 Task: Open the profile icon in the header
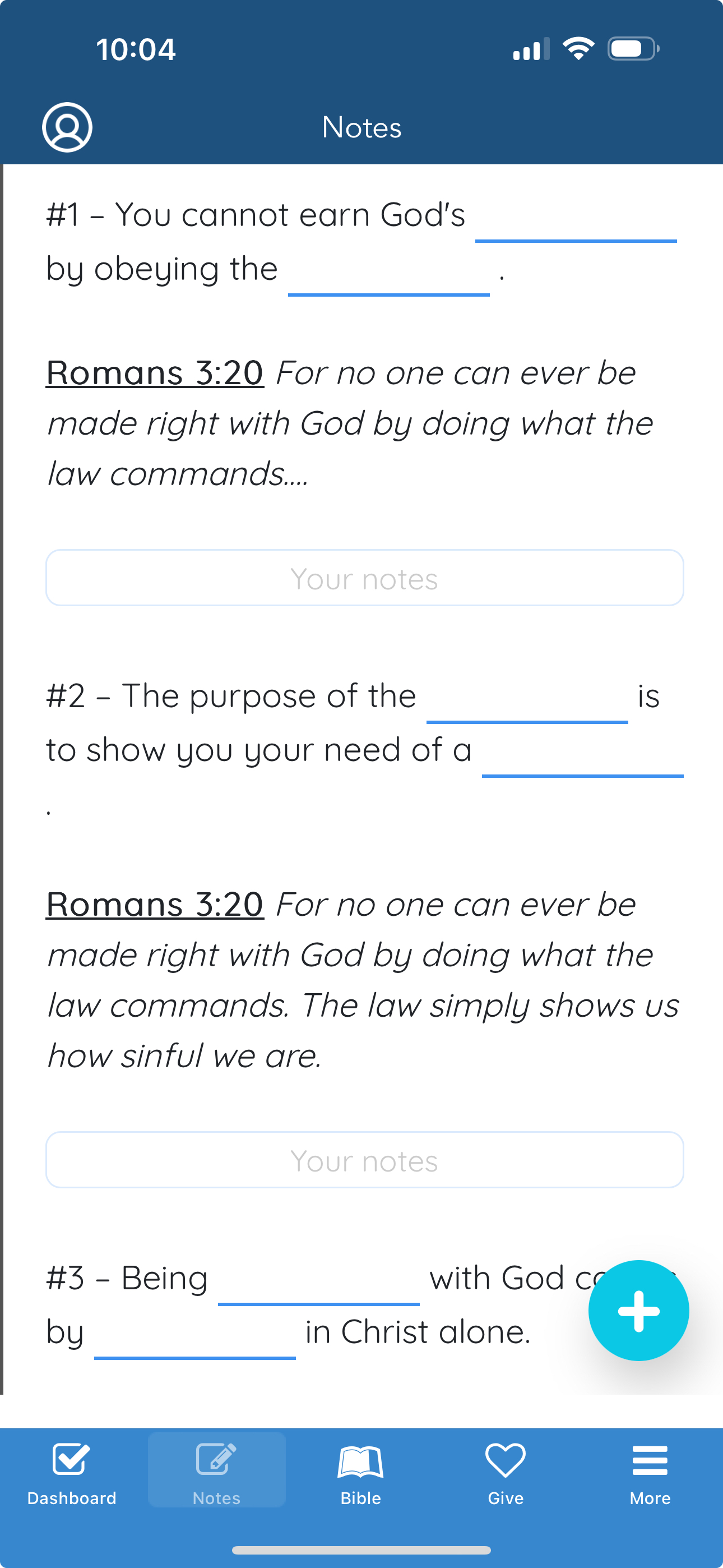67,127
